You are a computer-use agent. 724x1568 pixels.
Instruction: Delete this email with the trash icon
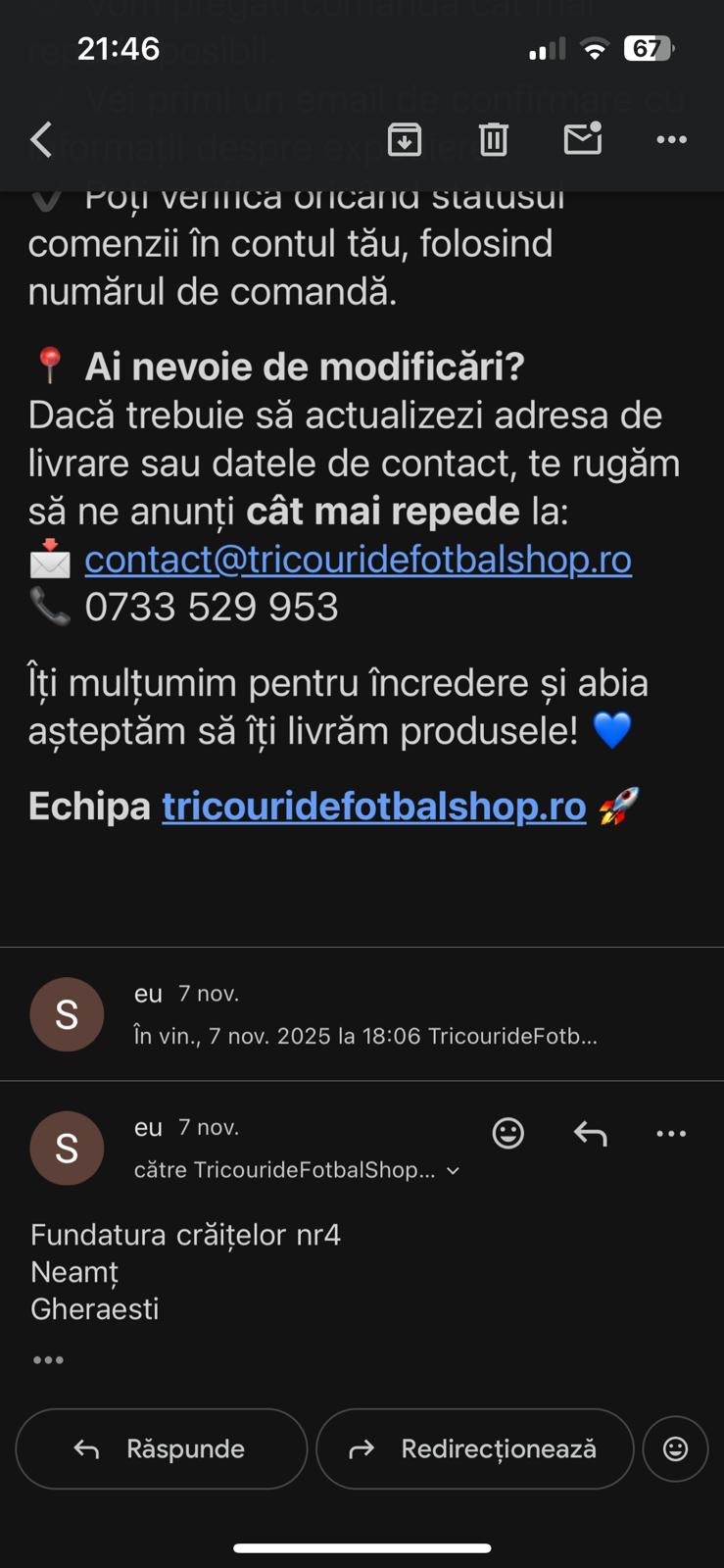tap(493, 140)
